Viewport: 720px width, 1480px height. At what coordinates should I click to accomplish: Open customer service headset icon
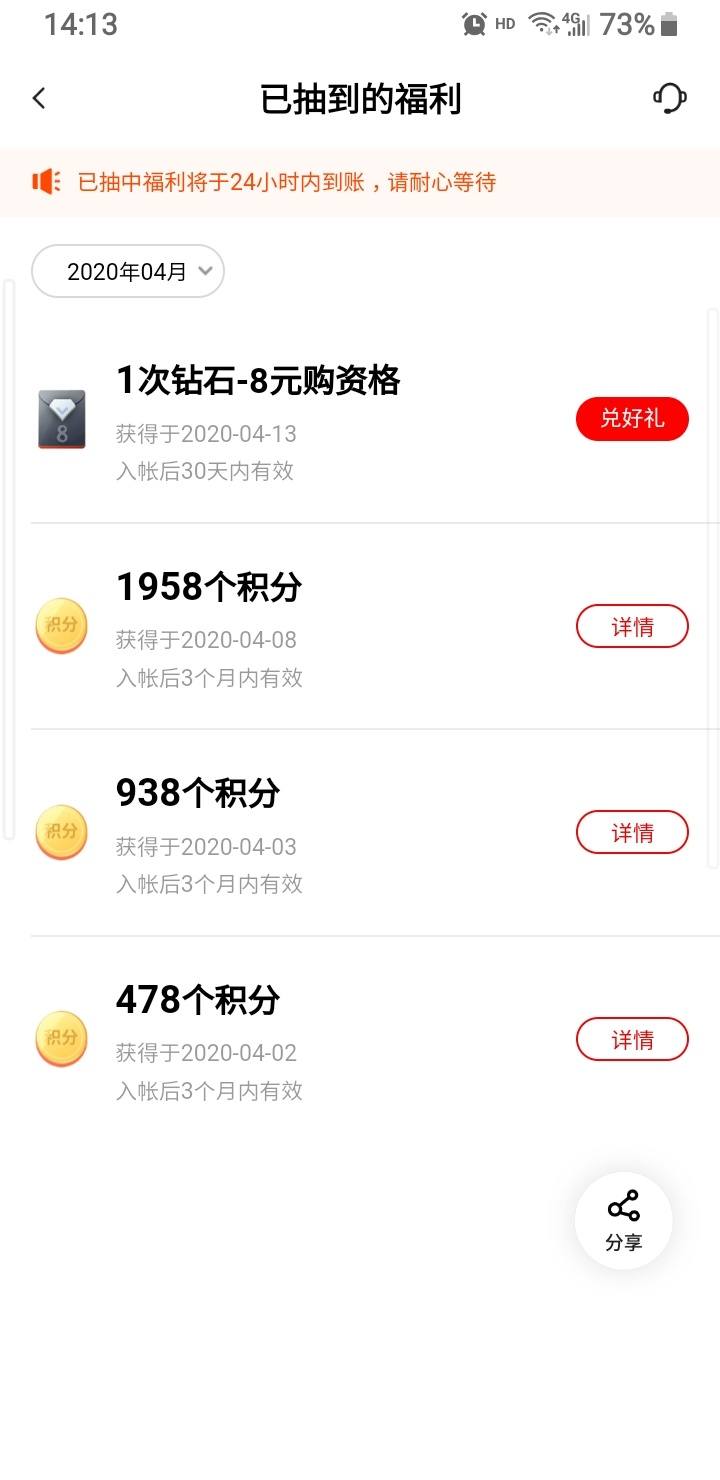pyautogui.click(x=669, y=98)
